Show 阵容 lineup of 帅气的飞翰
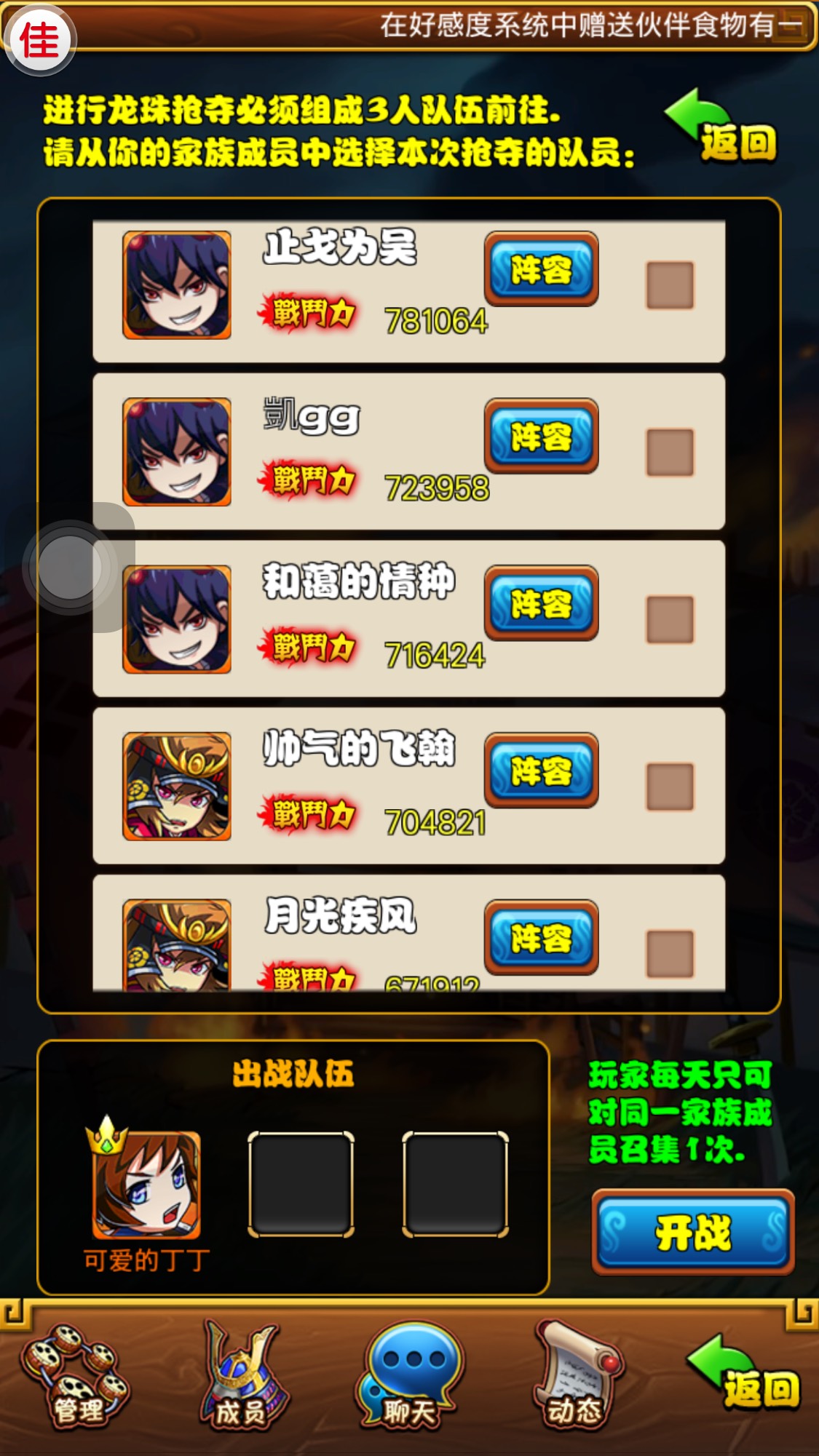The image size is (819, 1456). [x=541, y=771]
